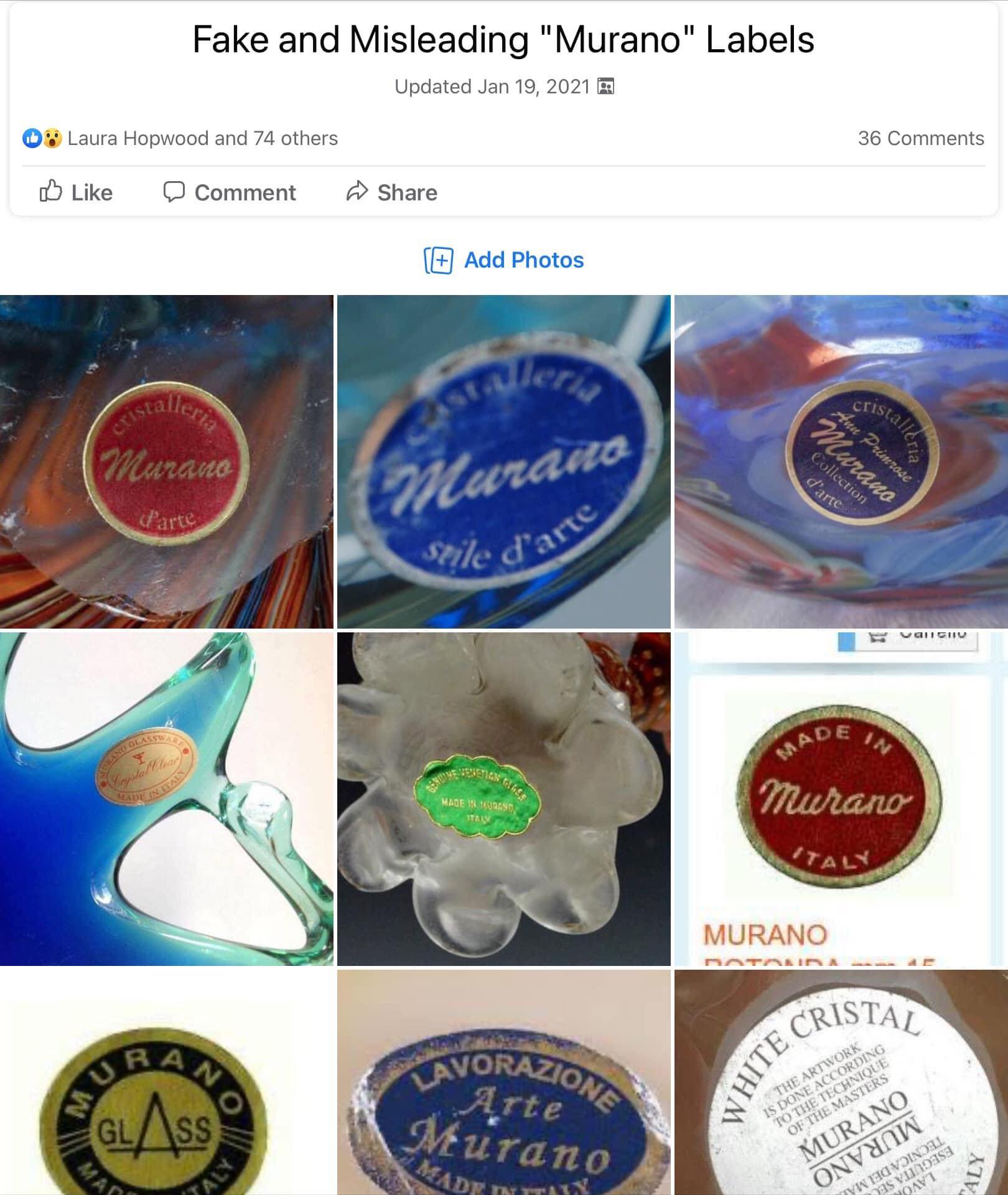Open the black and gold Murano Glass photo
1008x1195 pixels.
click(x=166, y=1083)
